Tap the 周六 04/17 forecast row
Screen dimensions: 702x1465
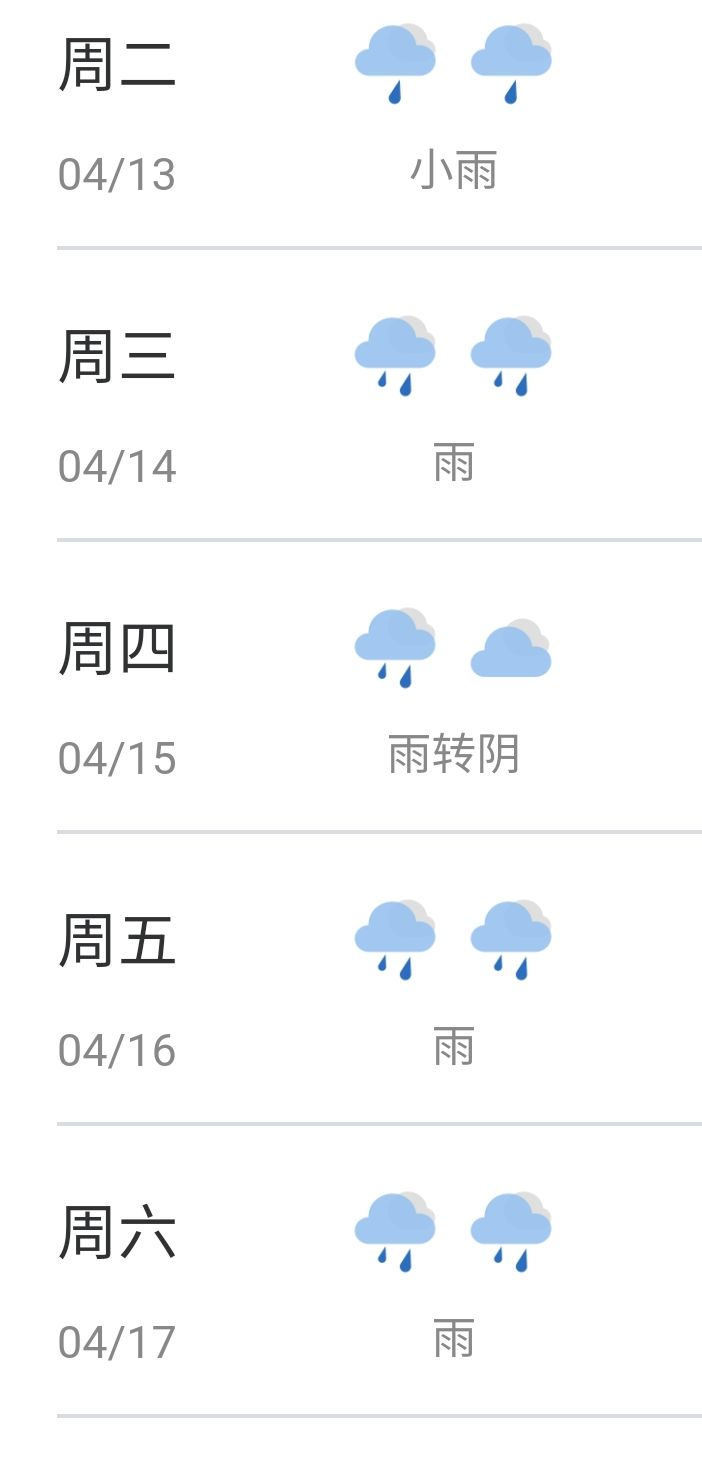[351, 1270]
